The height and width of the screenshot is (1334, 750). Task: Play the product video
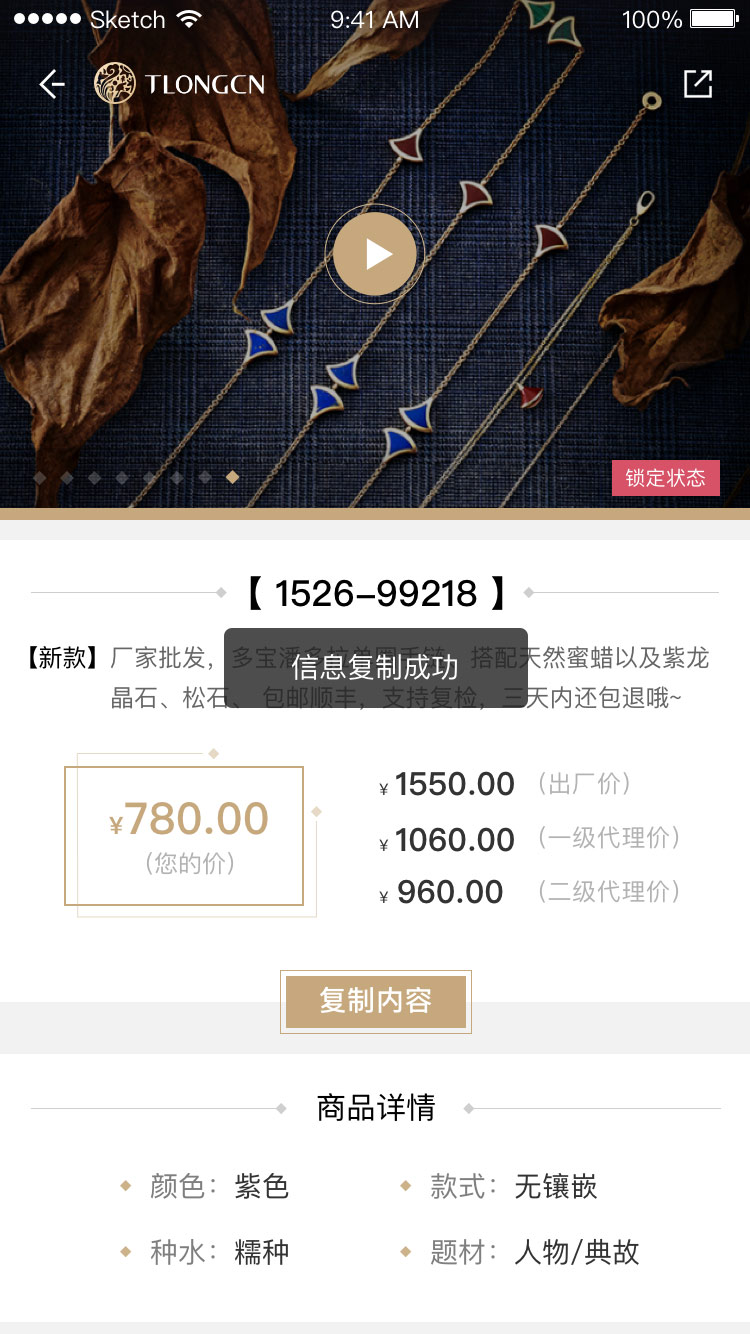point(375,254)
